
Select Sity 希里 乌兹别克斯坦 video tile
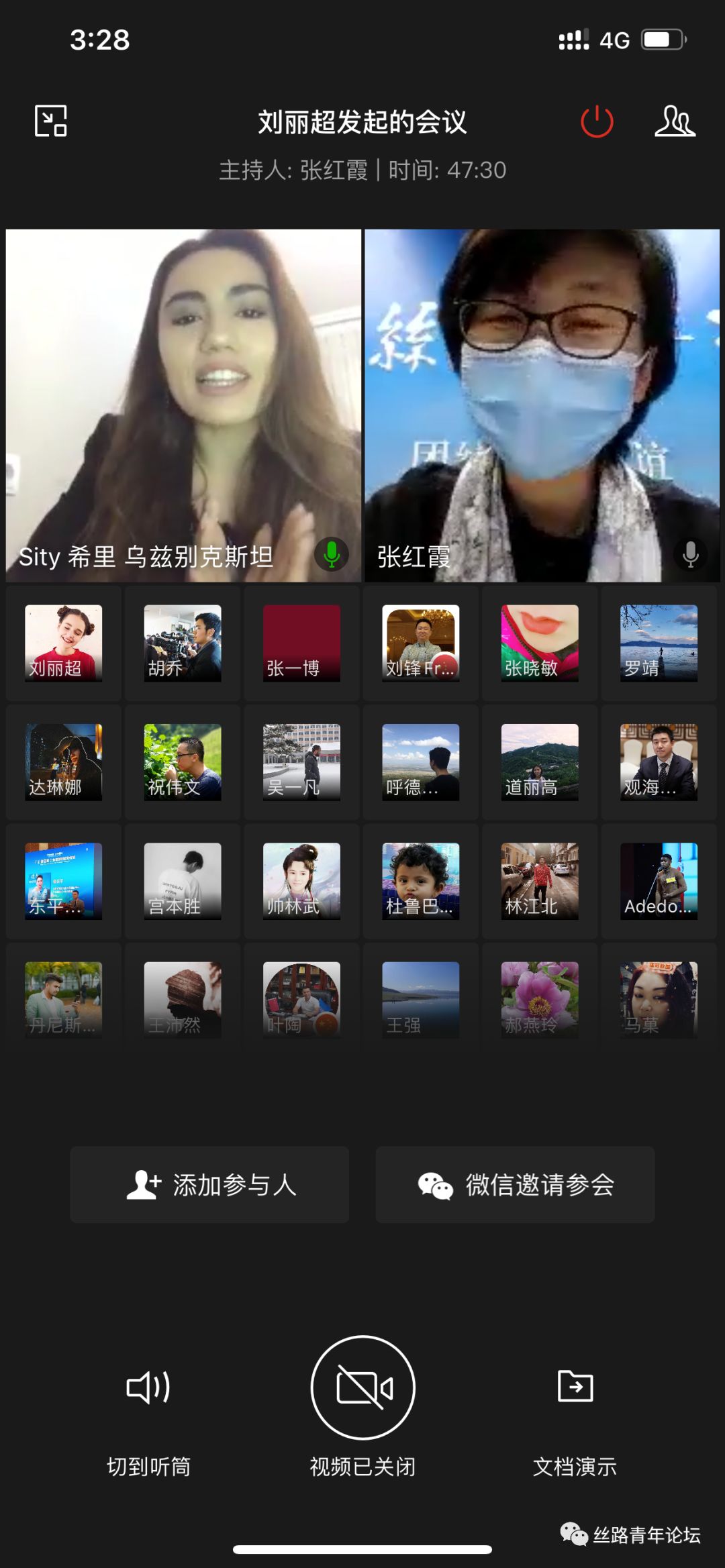point(183,405)
